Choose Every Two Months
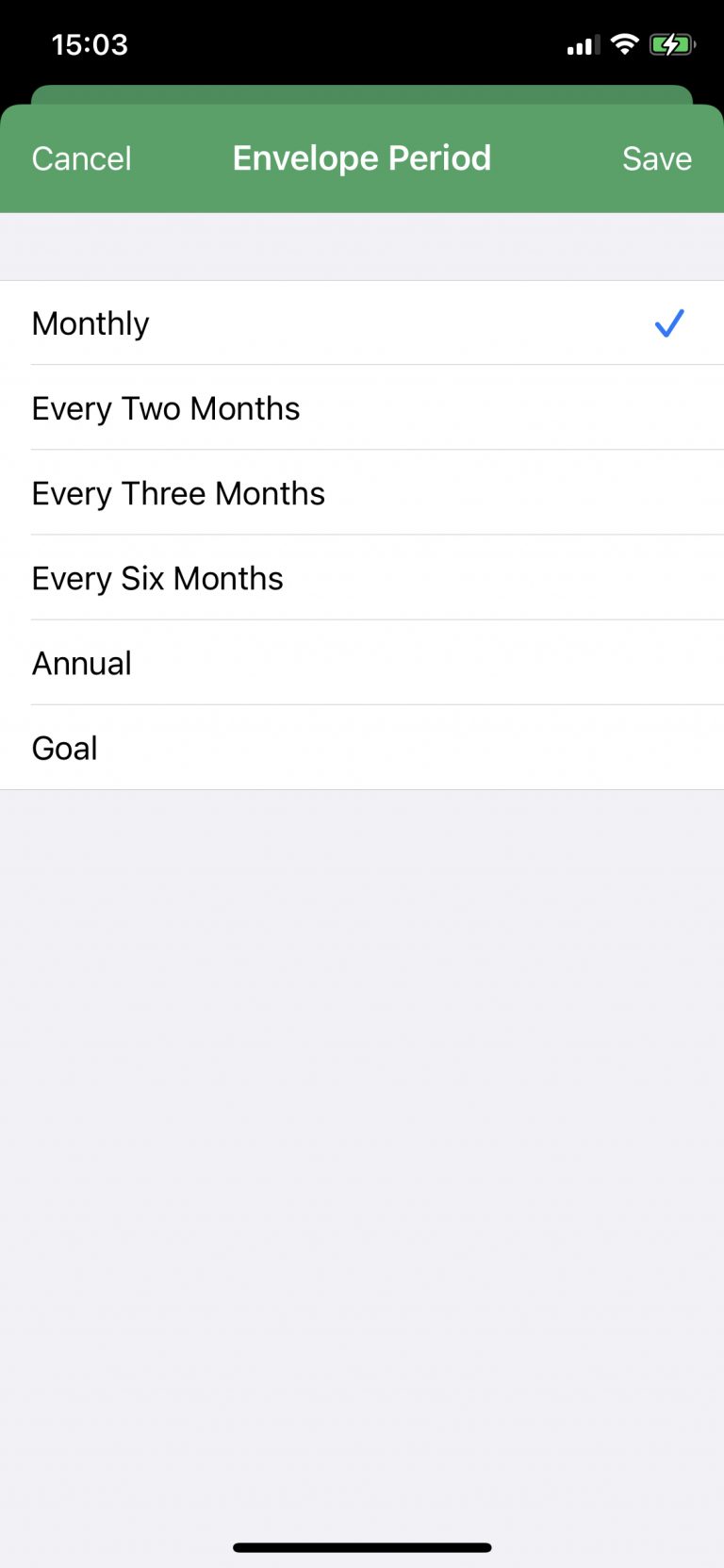Screen dimensions: 724x1568 point(362,408)
